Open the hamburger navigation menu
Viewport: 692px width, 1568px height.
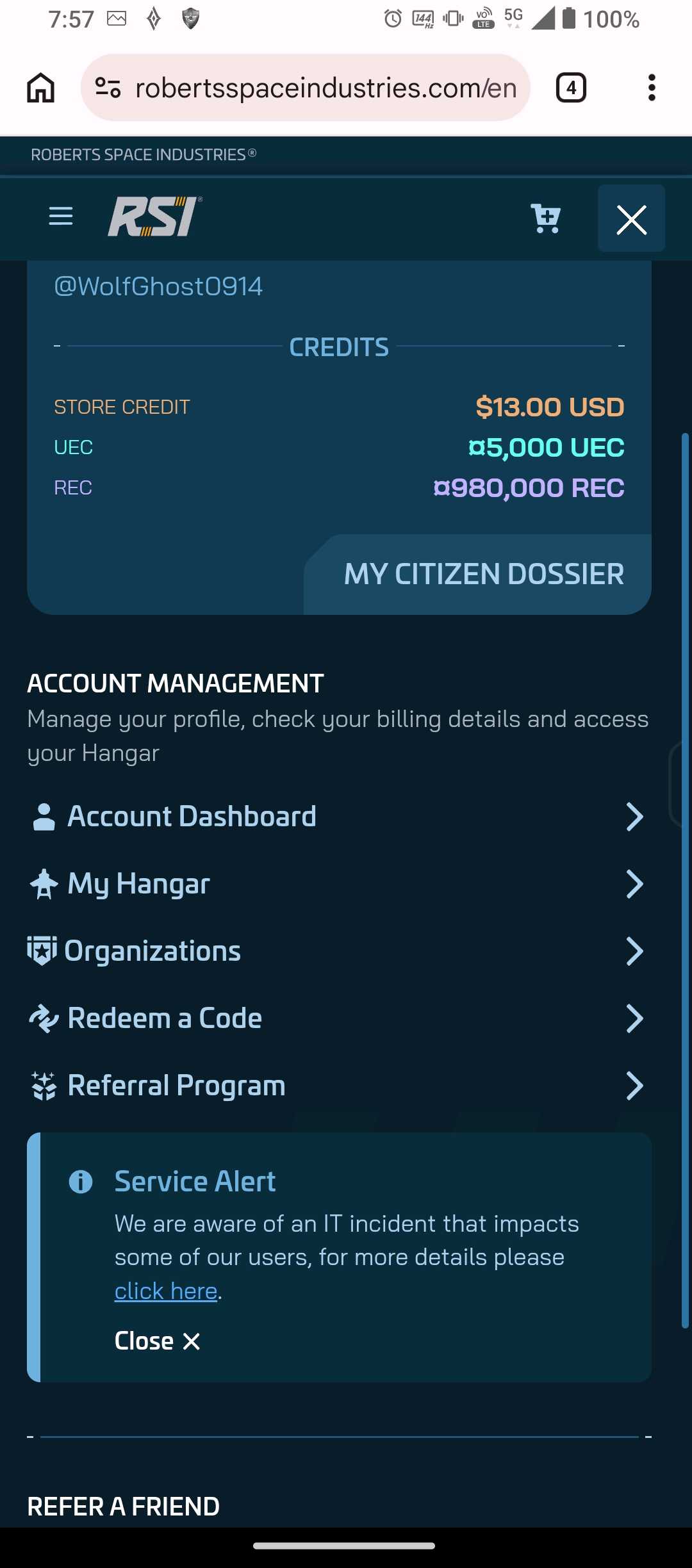(x=61, y=216)
